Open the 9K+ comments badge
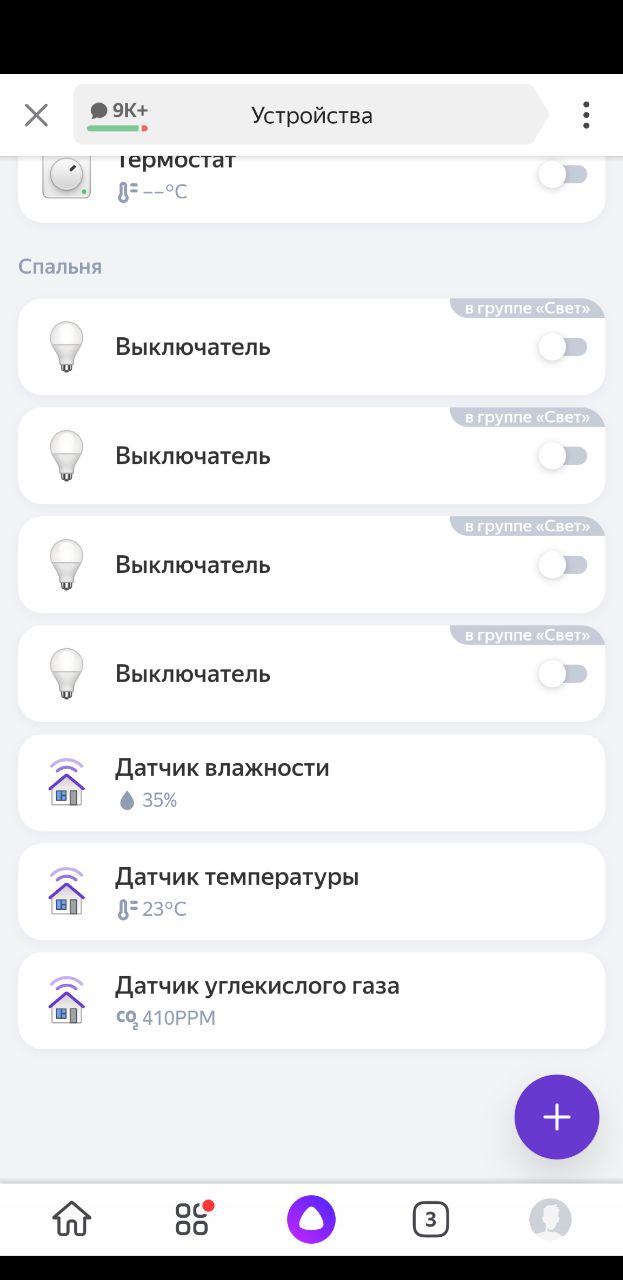Screen dimensions: 623x1280 [x=119, y=114]
